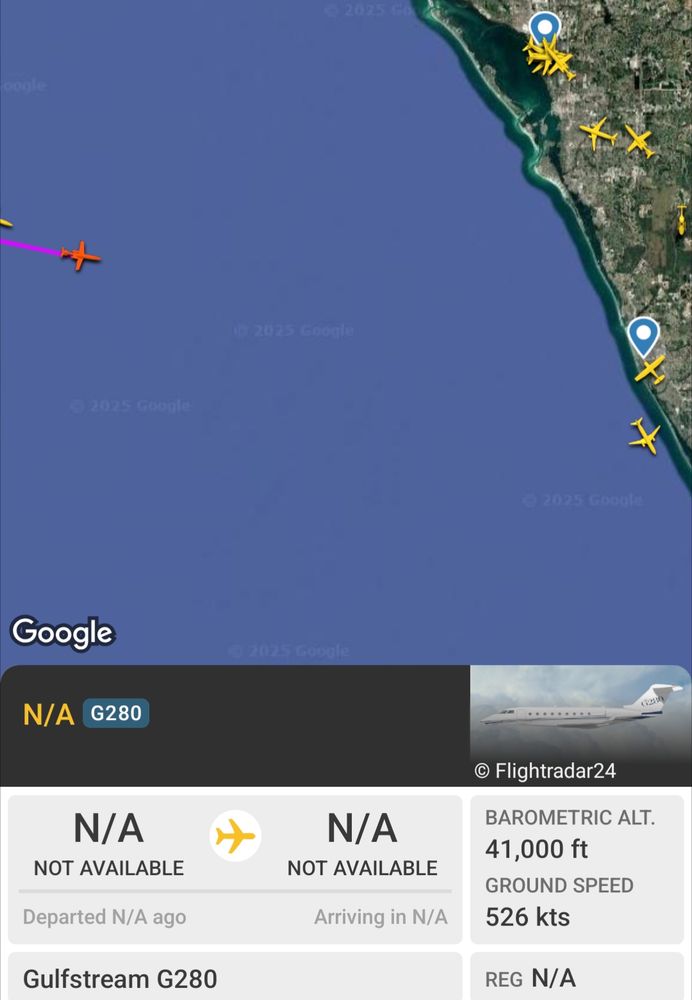Select the red highlighted aircraft on the map
The height and width of the screenshot is (1000, 692).
point(81,255)
